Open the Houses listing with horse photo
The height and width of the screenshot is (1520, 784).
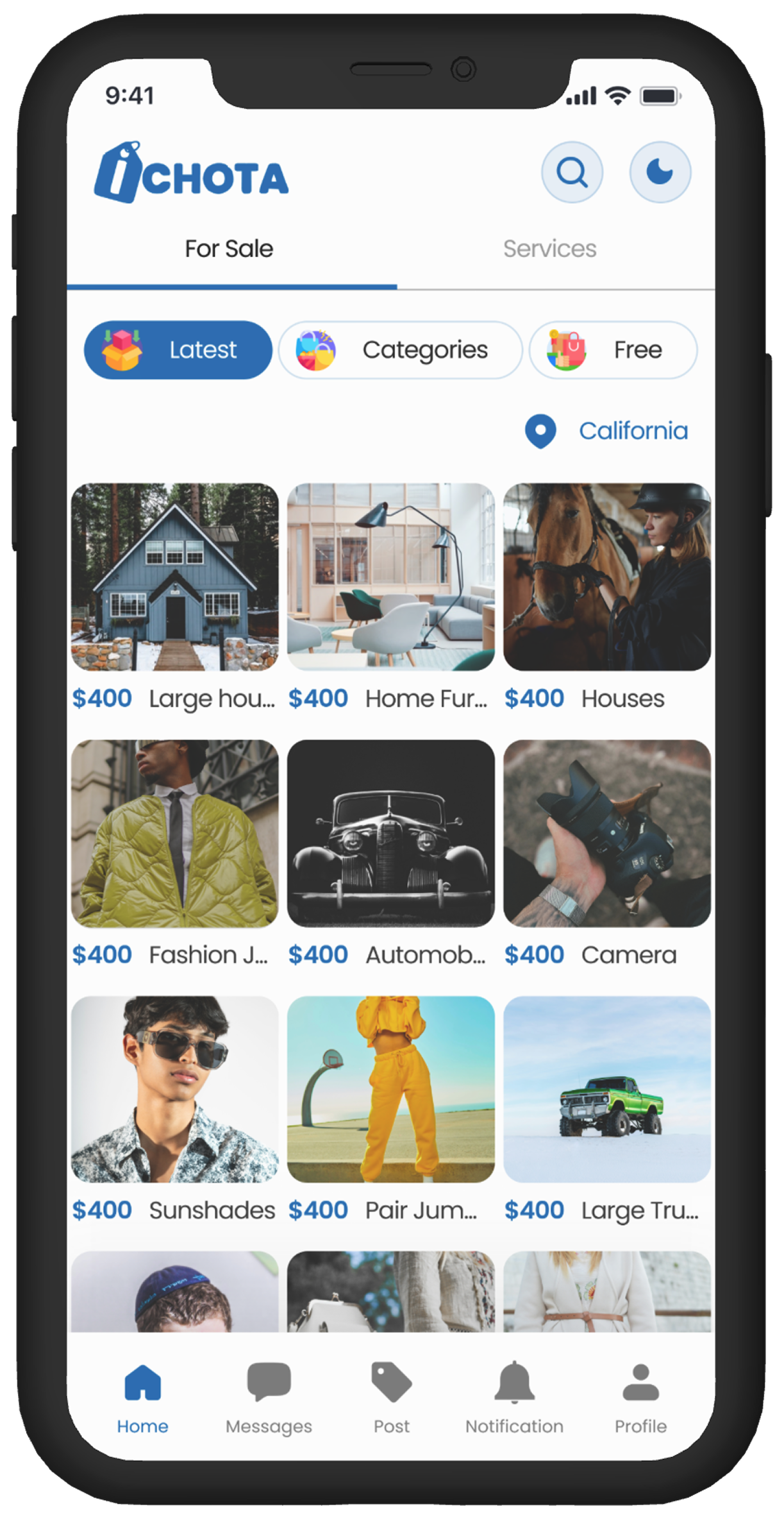tap(607, 577)
